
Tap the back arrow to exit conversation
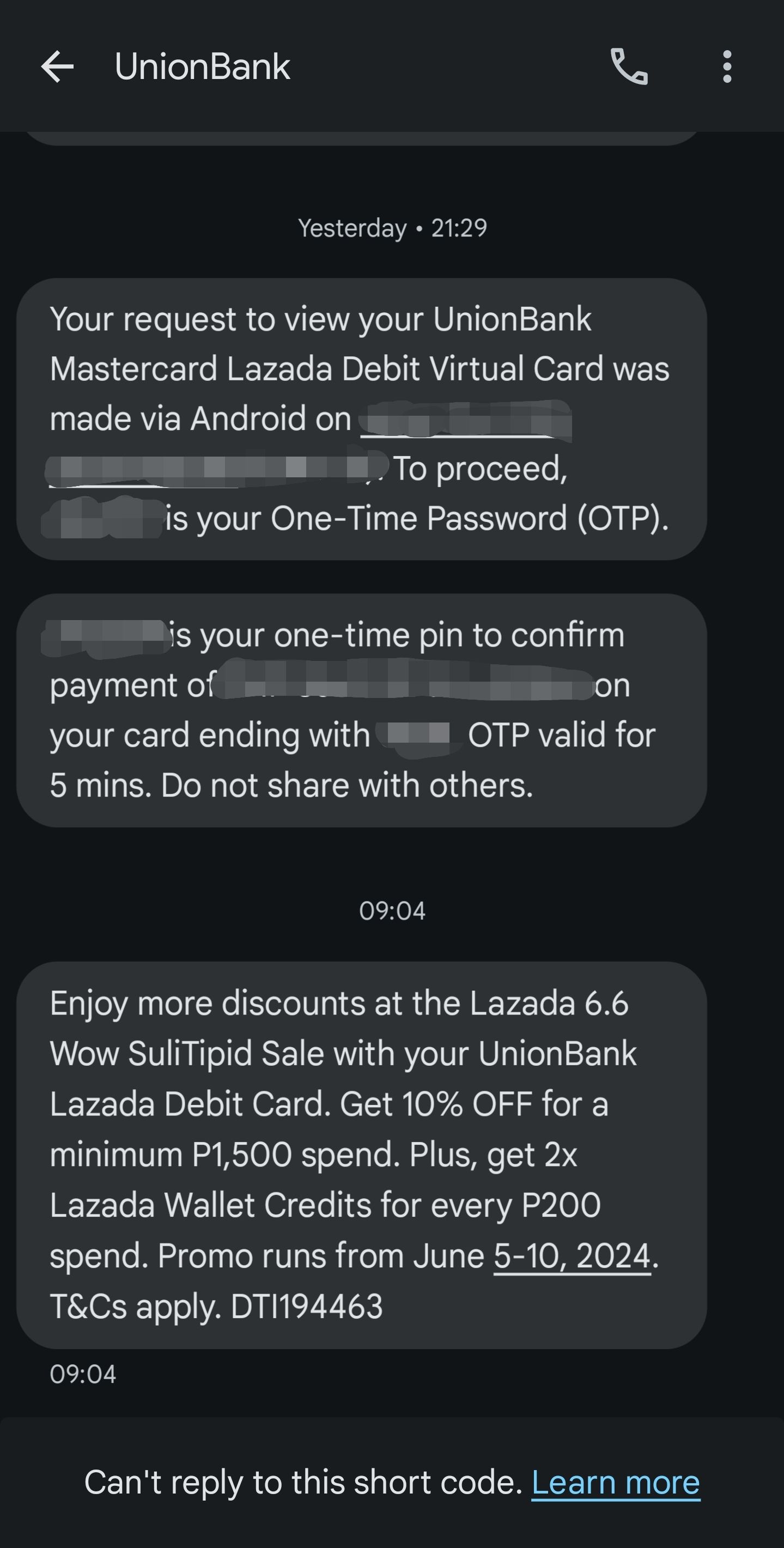coord(57,68)
